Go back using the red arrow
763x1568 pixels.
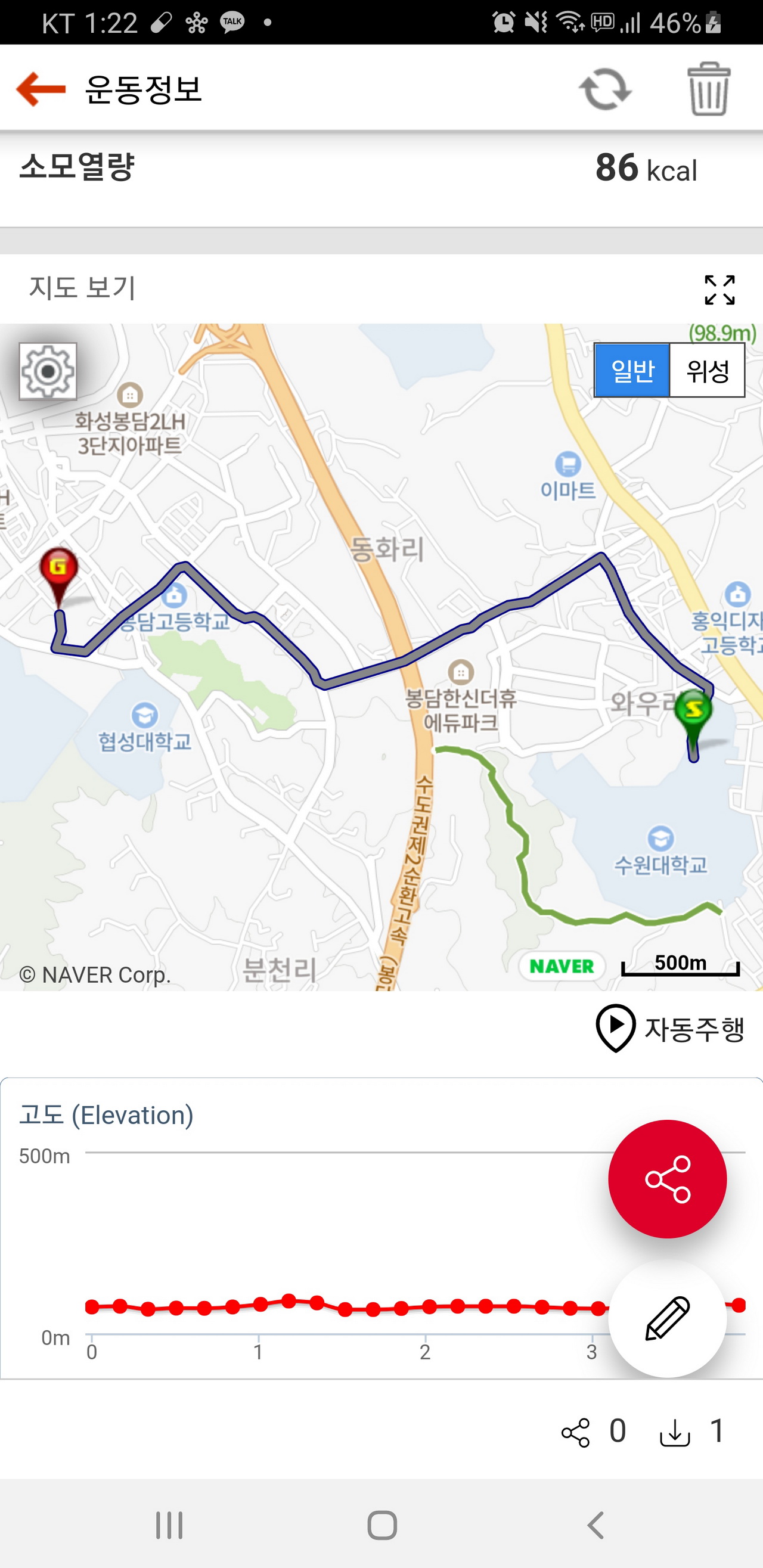(x=40, y=89)
